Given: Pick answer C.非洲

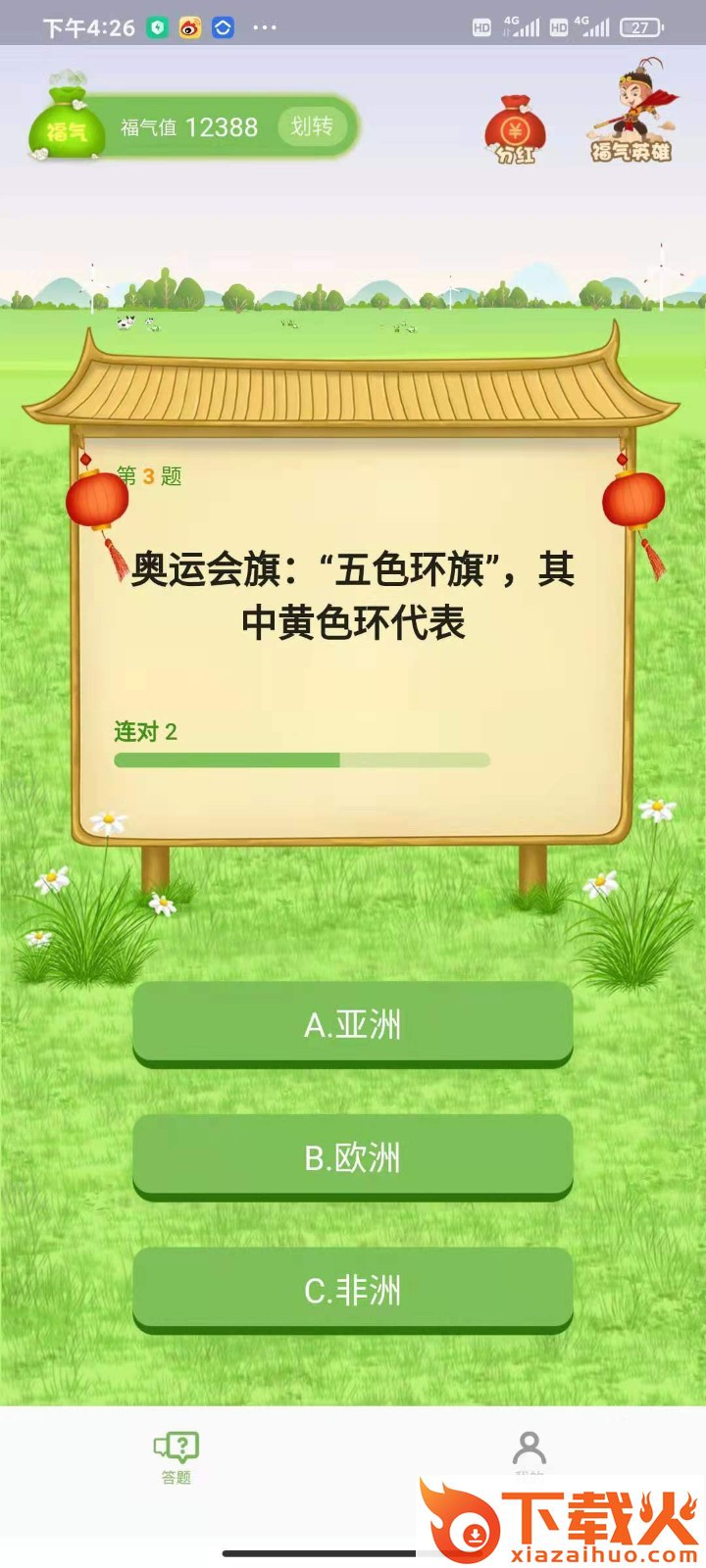Looking at the screenshot, I should click(x=353, y=1291).
